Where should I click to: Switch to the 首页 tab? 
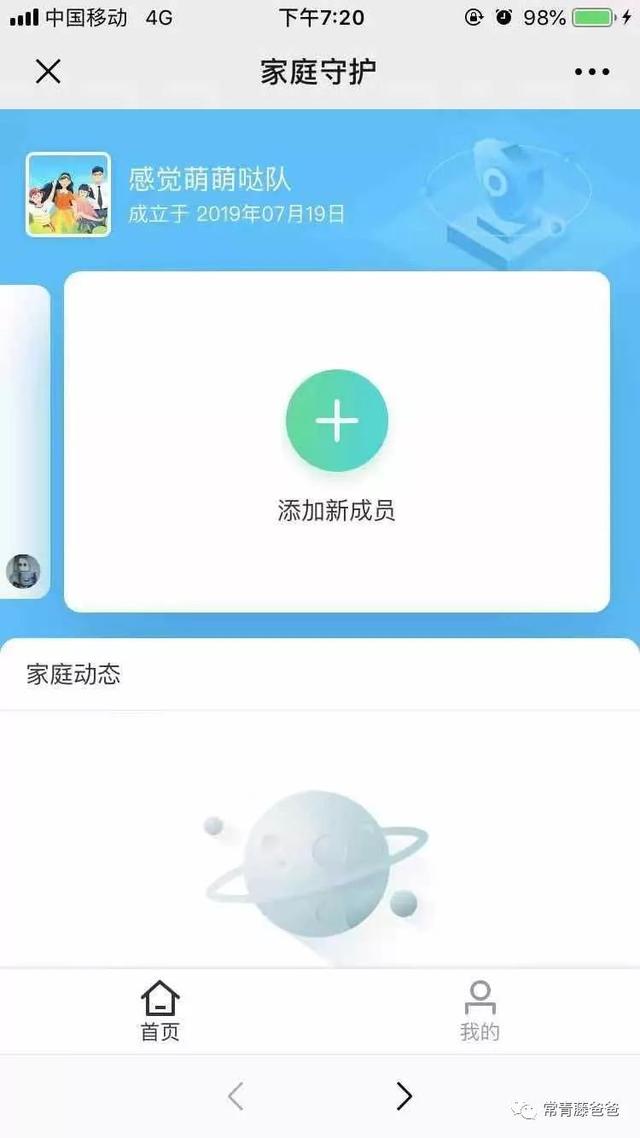[x=160, y=1011]
